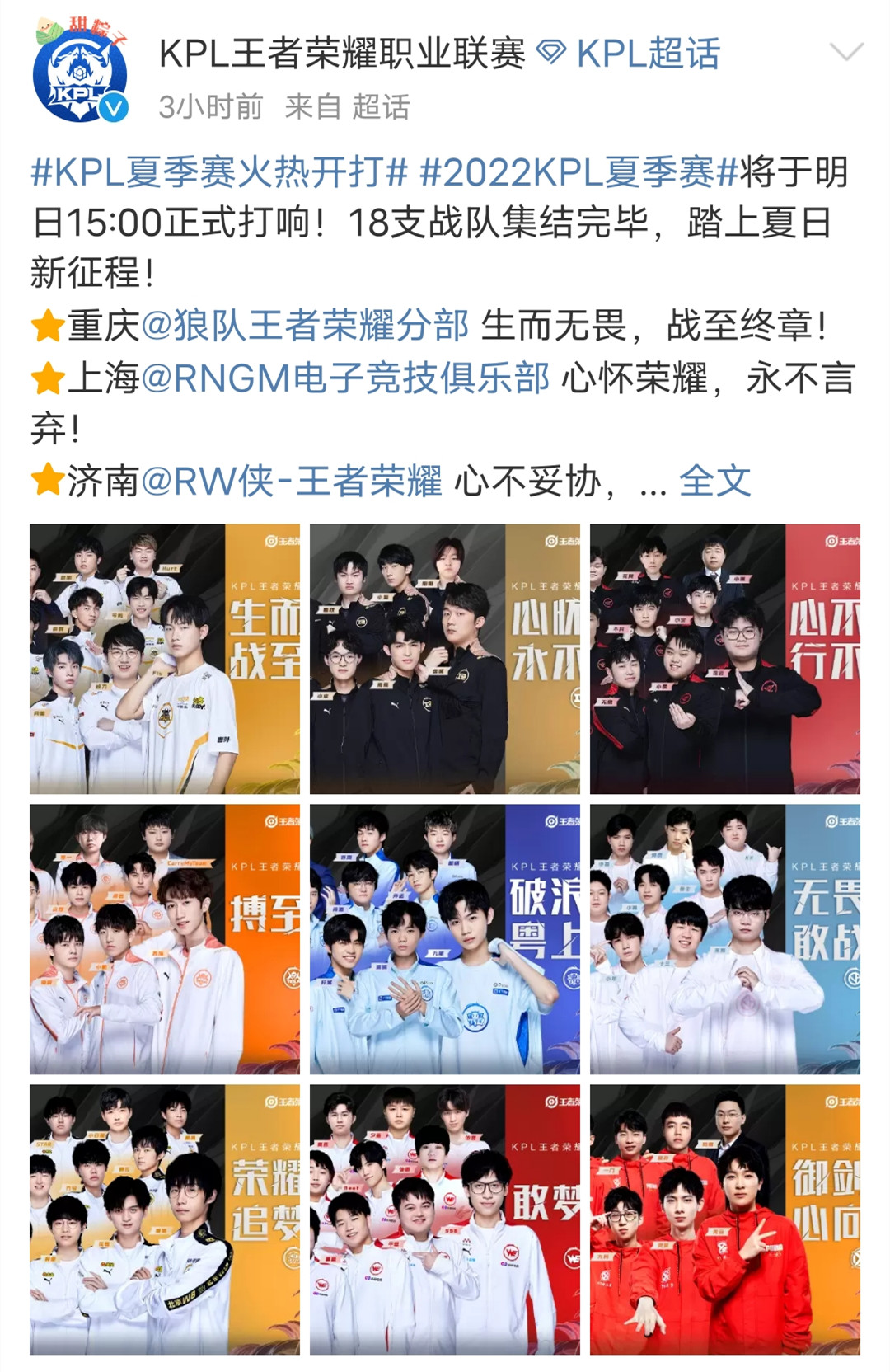The height and width of the screenshot is (1372, 890).
Task: View the red-uniform 御剑 心向 team photo
Action: [724, 1219]
